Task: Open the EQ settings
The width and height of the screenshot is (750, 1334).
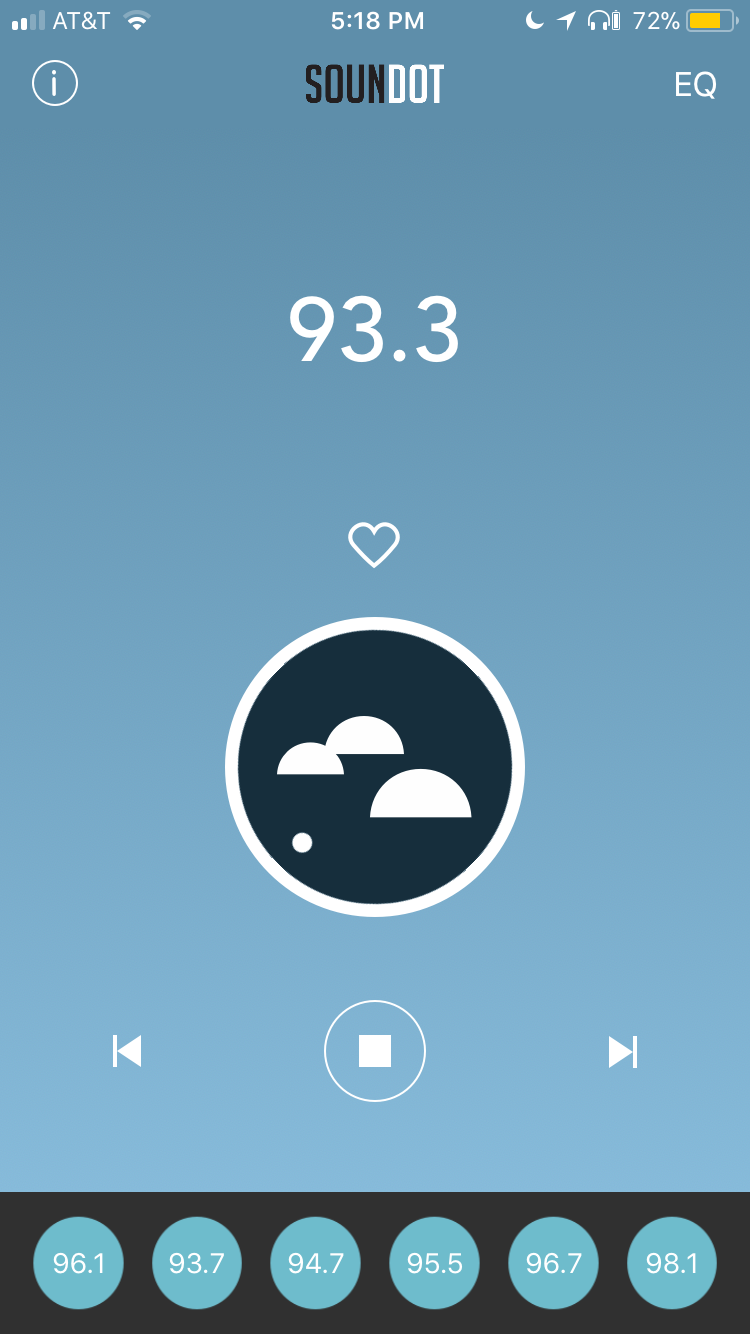Action: [695, 85]
